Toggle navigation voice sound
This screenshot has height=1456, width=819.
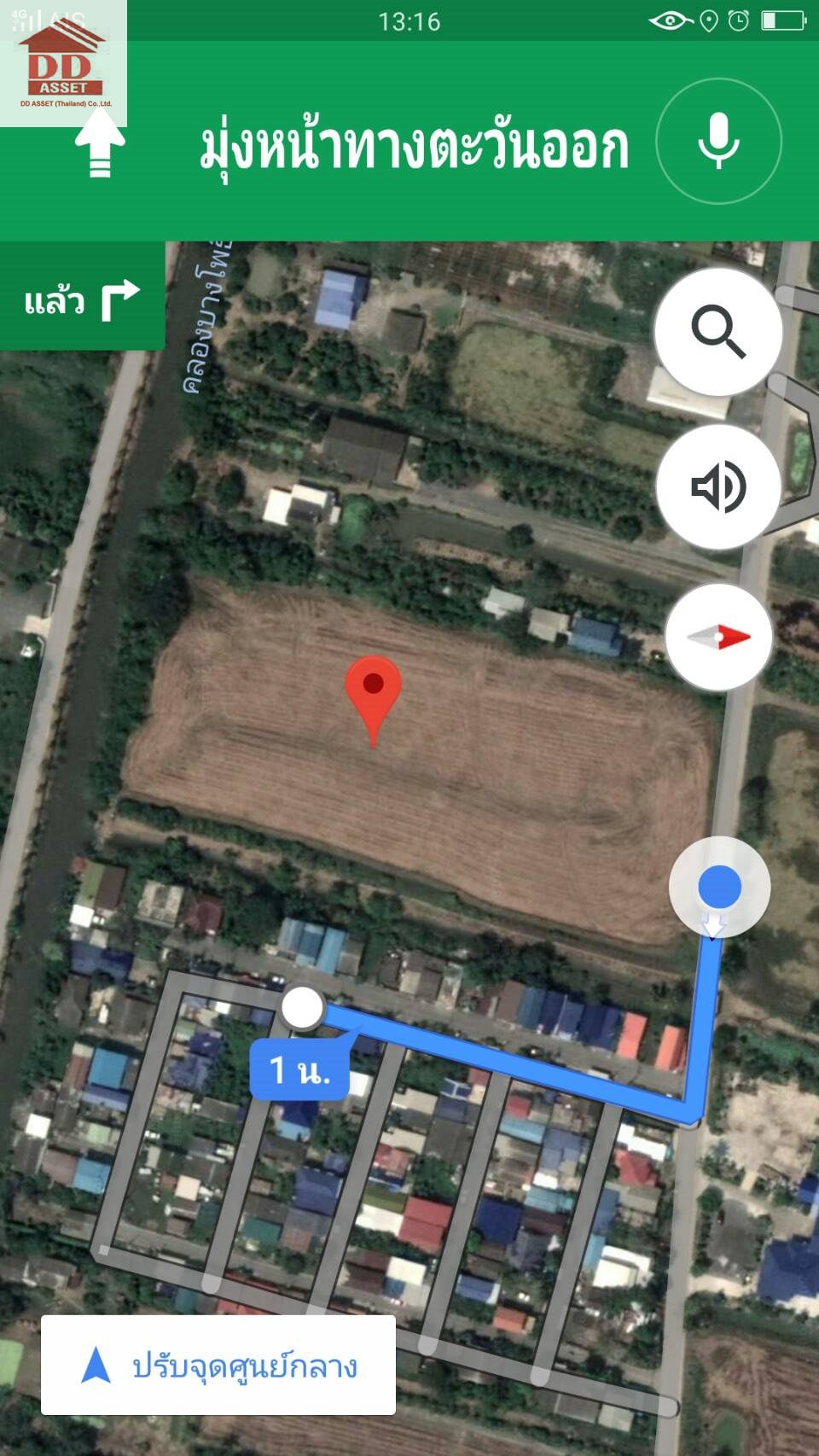(718, 486)
